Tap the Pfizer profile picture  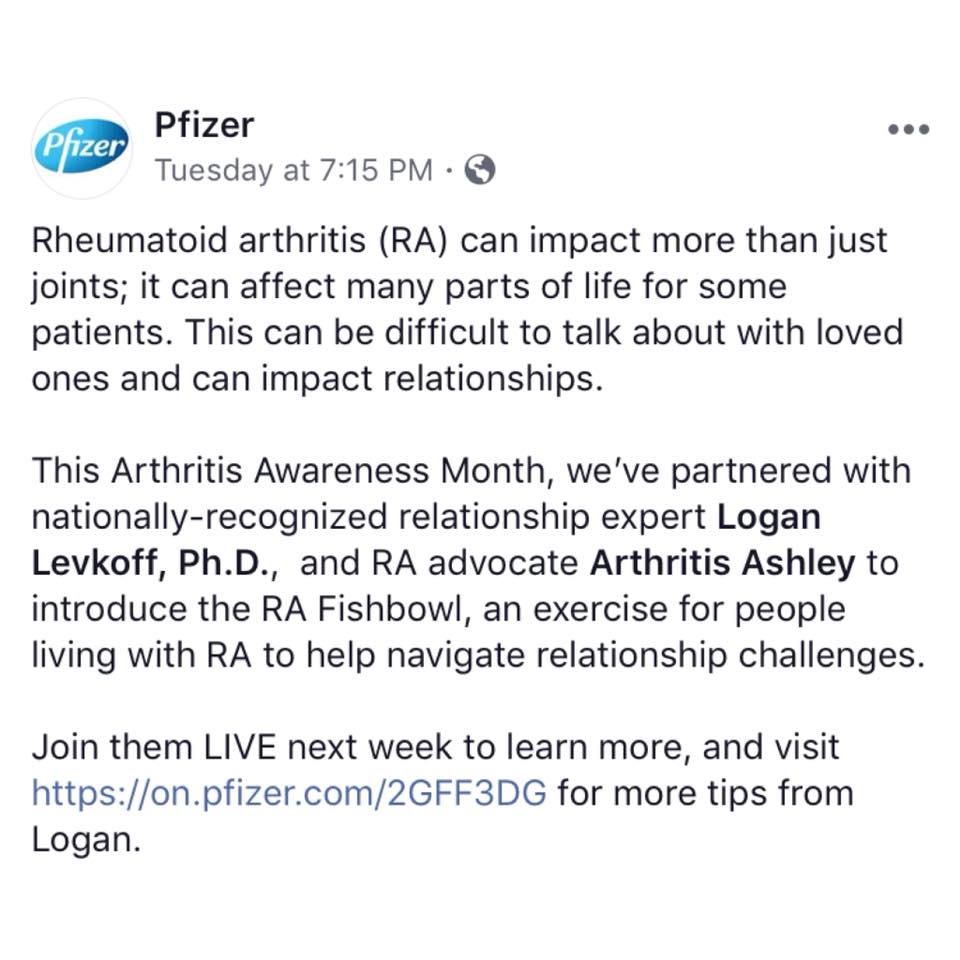click(82, 148)
